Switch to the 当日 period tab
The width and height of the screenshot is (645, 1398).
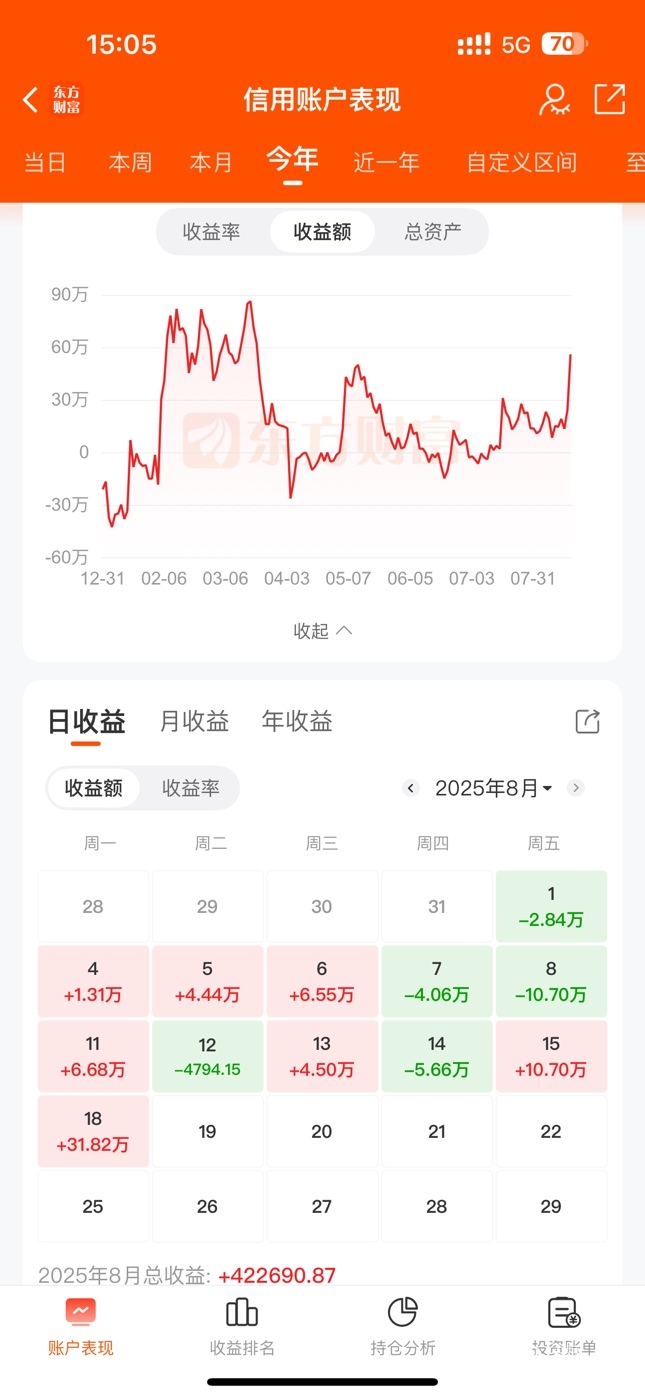pyautogui.click(x=45, y=162)
